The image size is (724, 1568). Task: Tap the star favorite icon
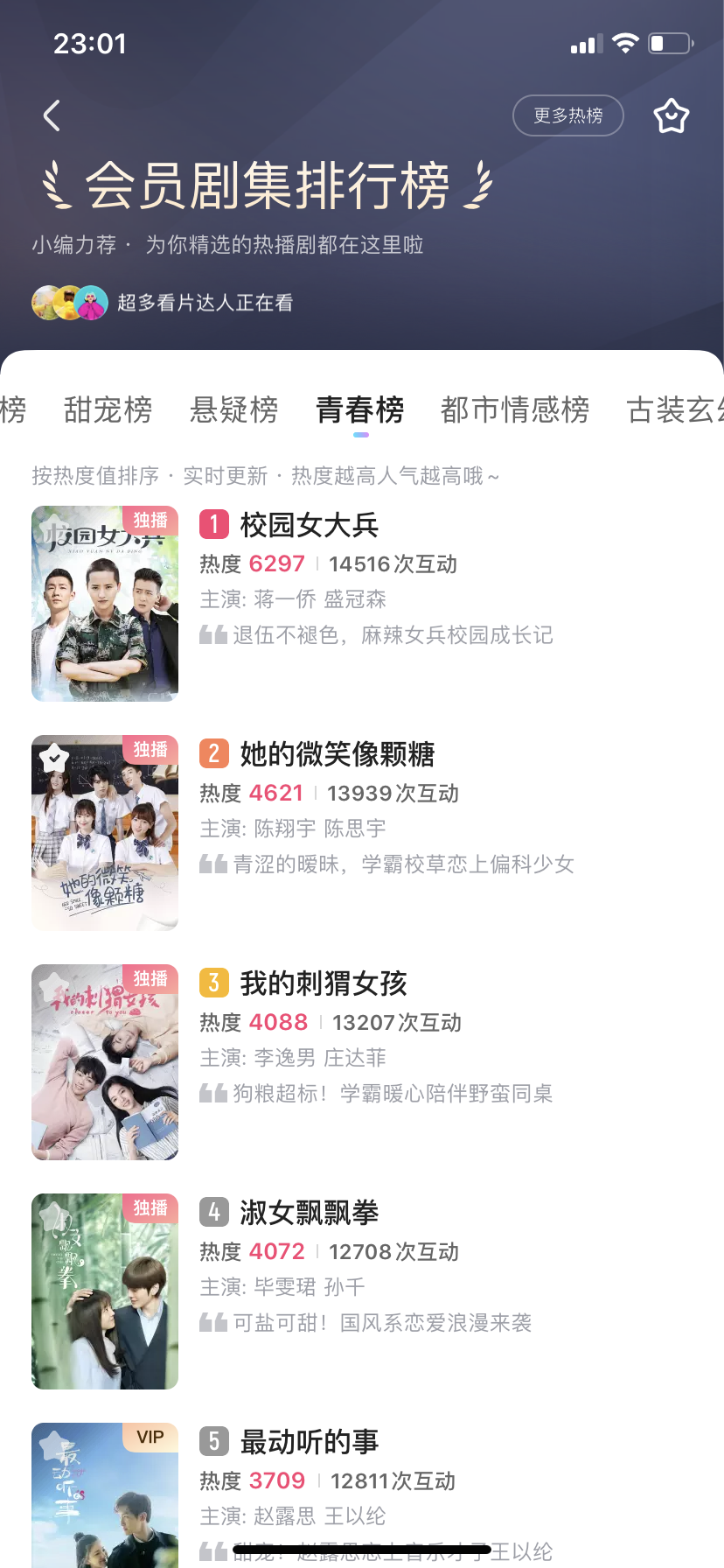[672, 115]
